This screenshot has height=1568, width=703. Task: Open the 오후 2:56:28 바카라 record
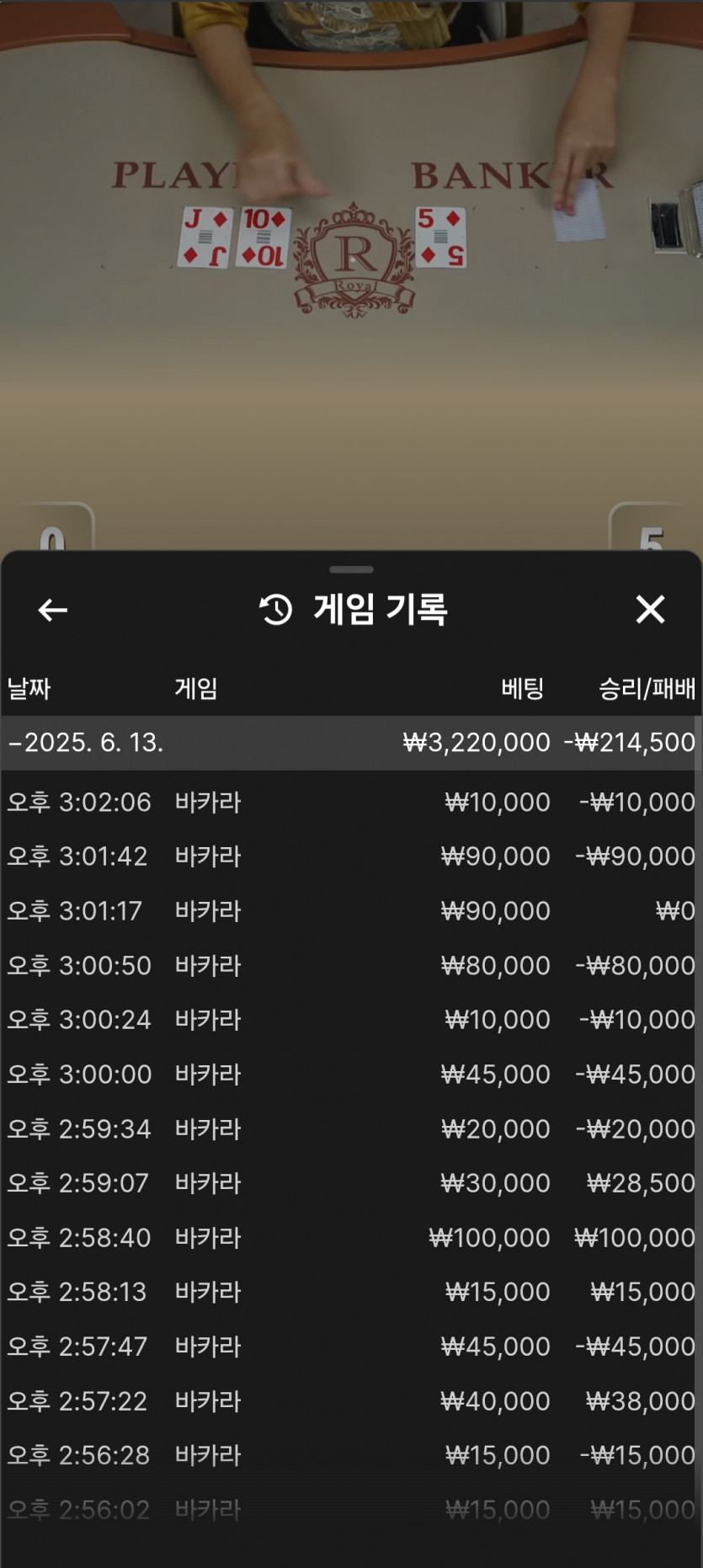[351, 1455]
